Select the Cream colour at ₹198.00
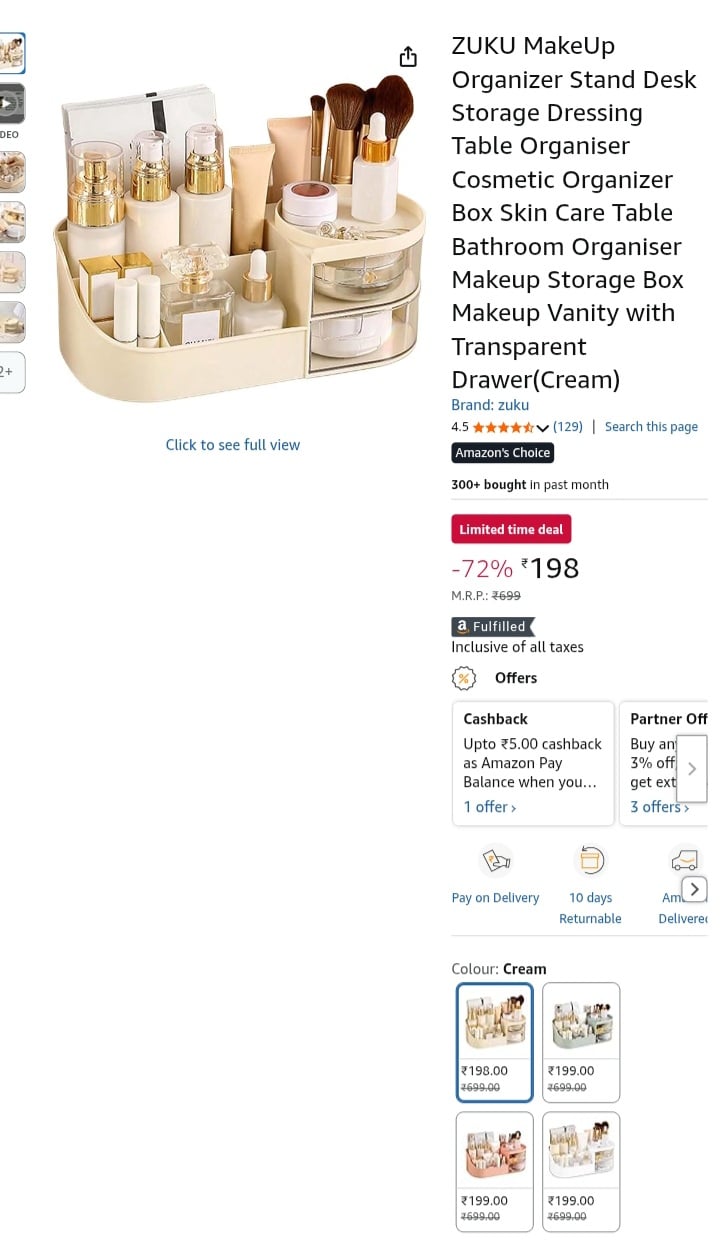Screen dimensions: 720x1247 (x=494, y=1042)
